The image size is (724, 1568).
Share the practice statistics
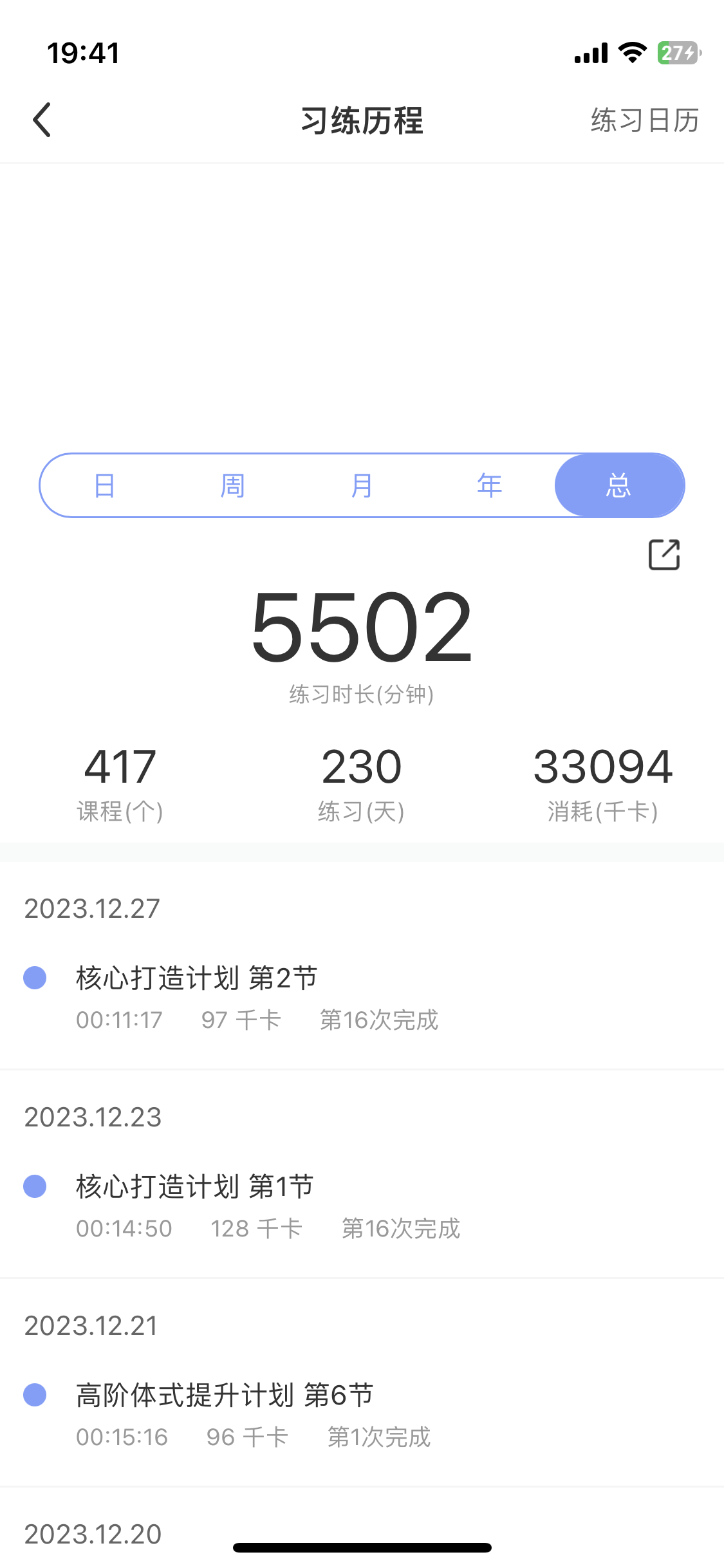click(x=664, y=555)
